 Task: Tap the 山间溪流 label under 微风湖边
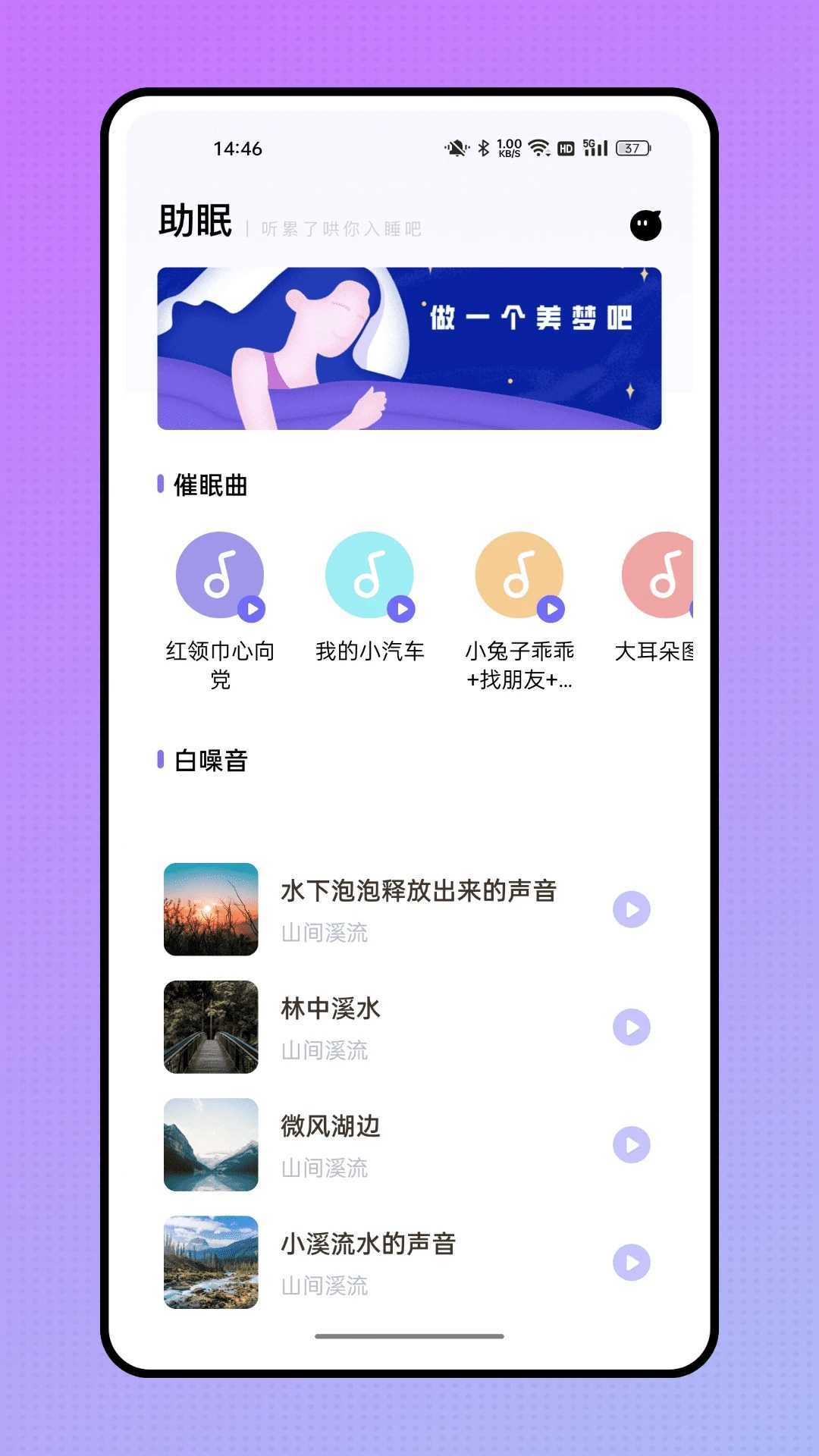pyautogui.click(x=324, y=1169)
